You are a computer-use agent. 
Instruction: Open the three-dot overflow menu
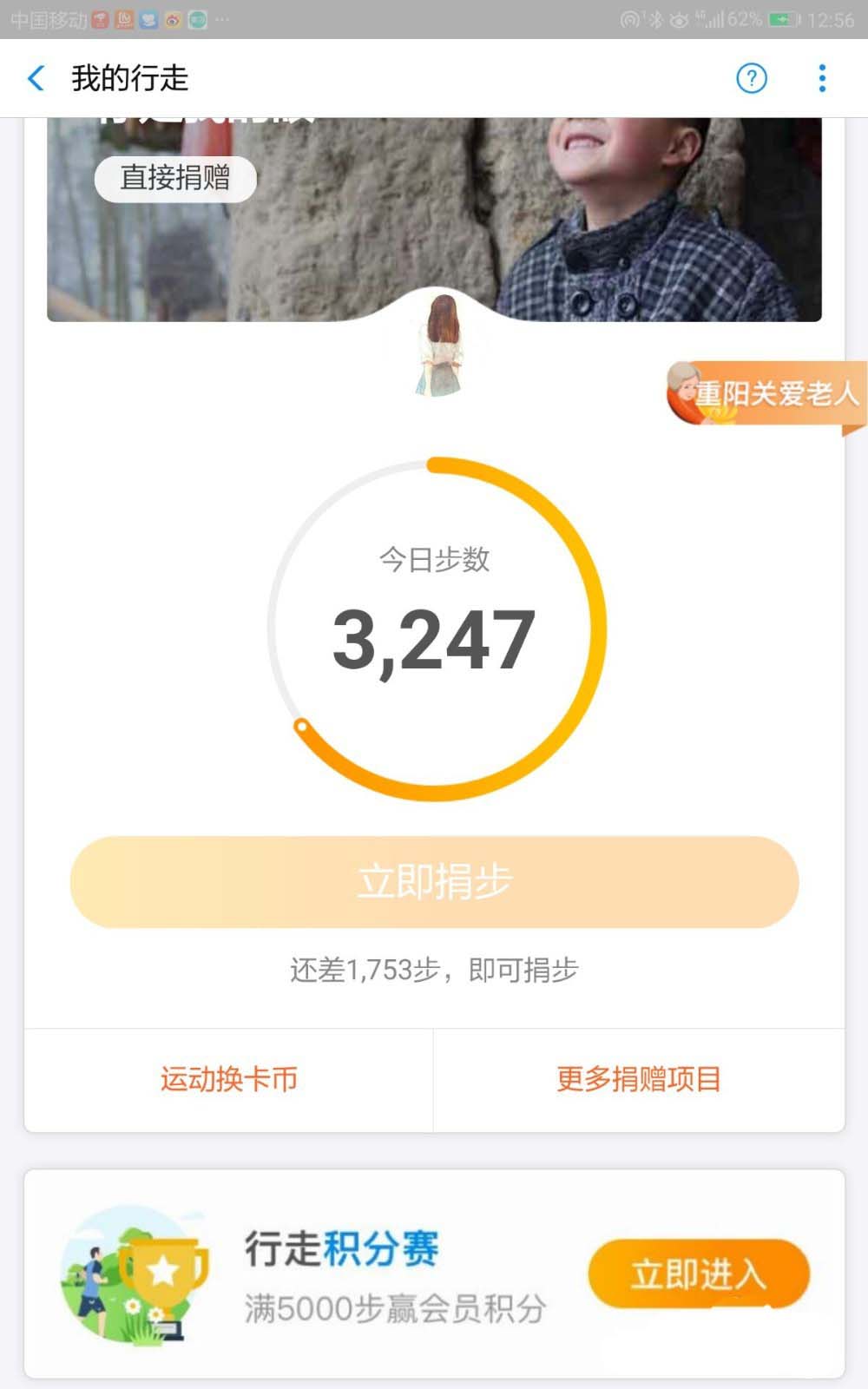[822, 78]
